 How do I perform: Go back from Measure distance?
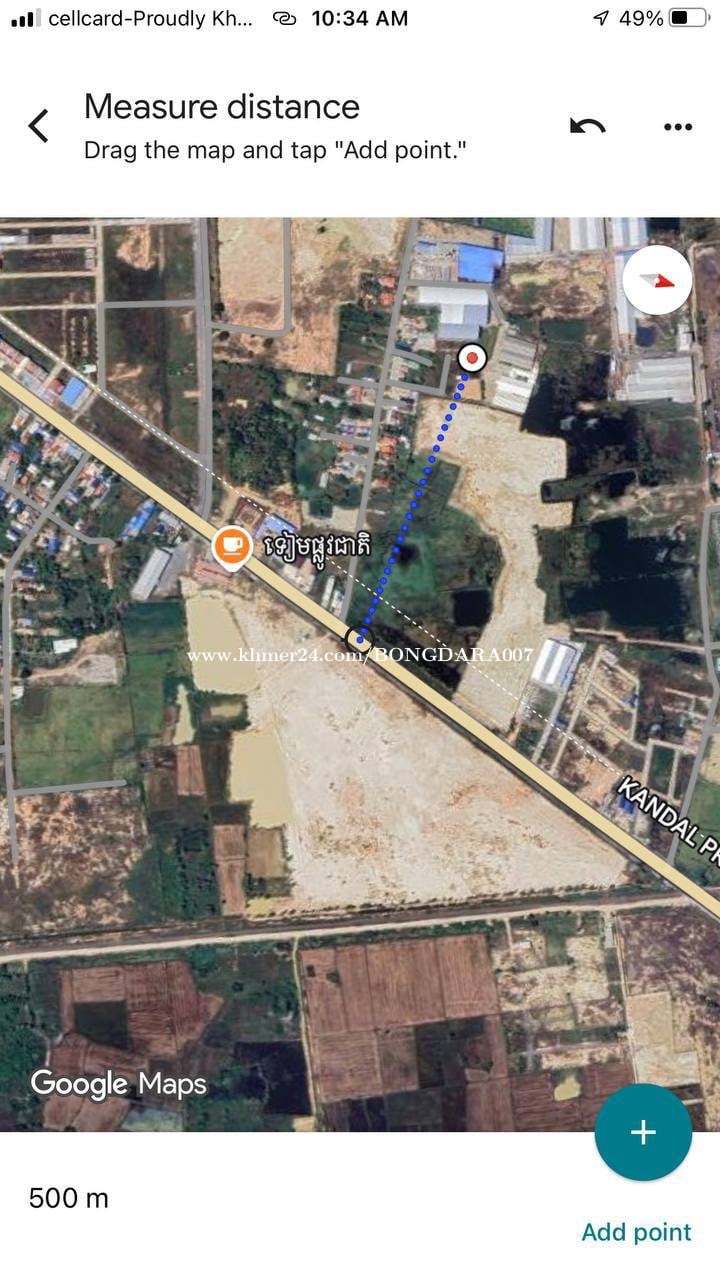pyautogui.click(x=39, y=126)
